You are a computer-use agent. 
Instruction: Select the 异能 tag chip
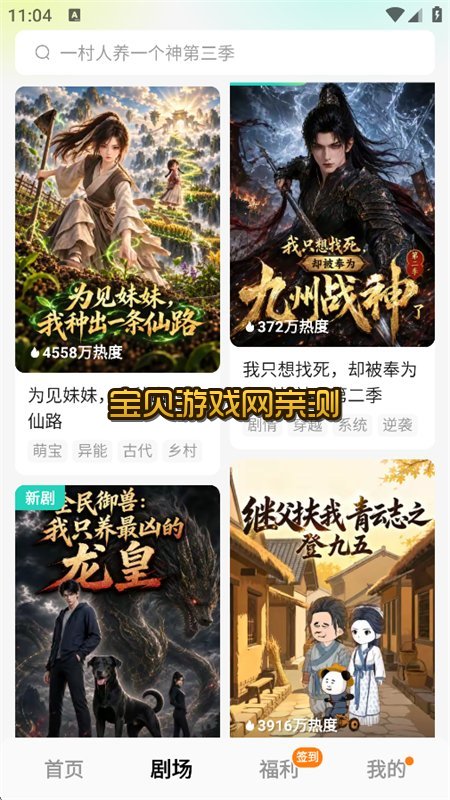(92, 451)
